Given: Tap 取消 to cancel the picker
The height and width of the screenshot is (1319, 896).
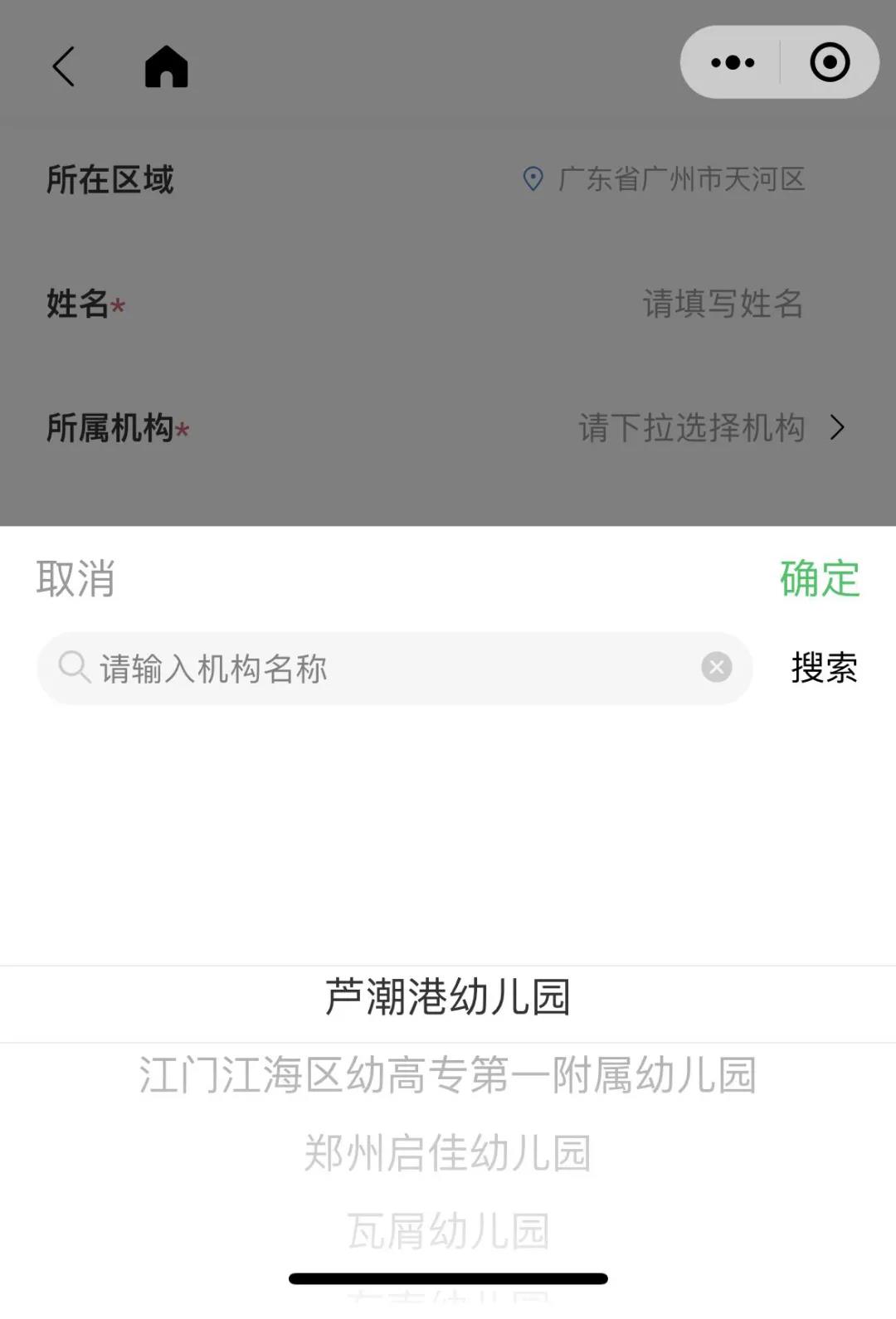Looking at the screenshot, I should [x=75, y=578].
